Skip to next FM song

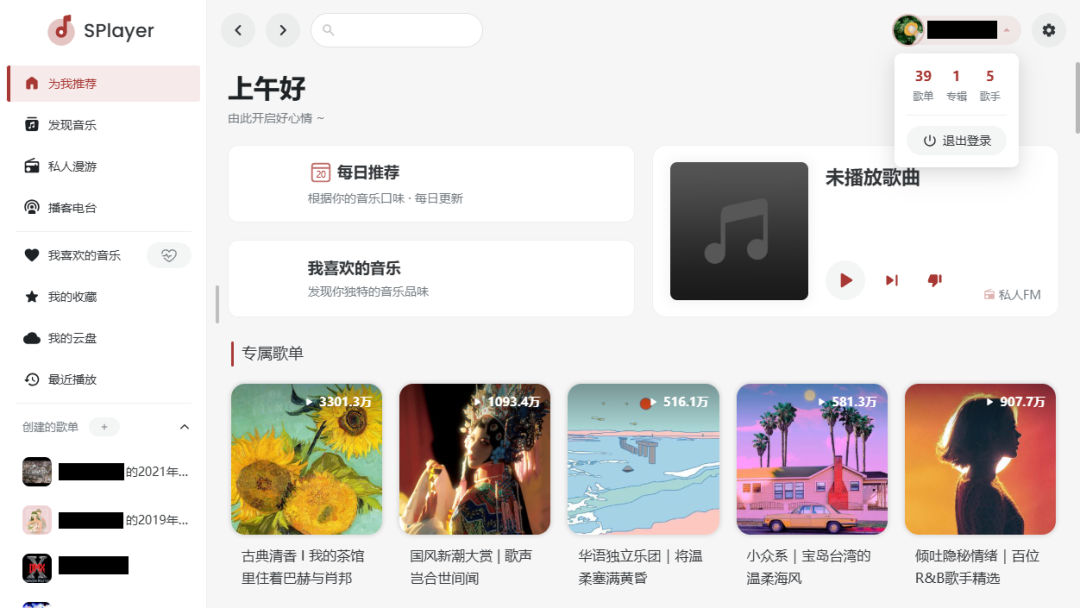point(891,280)
